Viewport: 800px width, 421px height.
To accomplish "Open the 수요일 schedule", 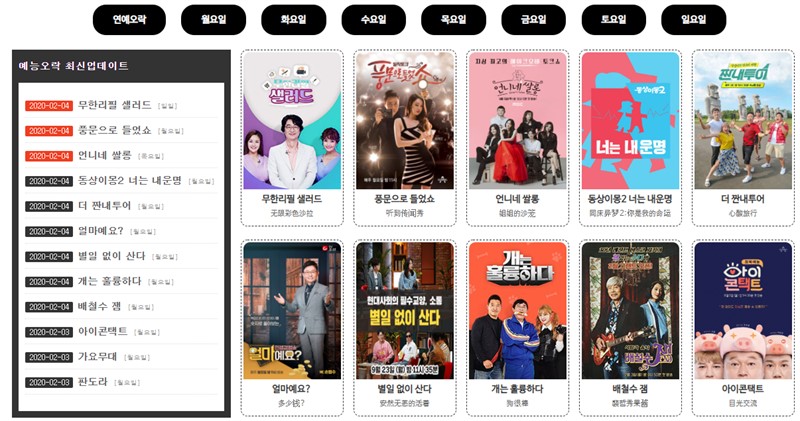I will point(373,19).
